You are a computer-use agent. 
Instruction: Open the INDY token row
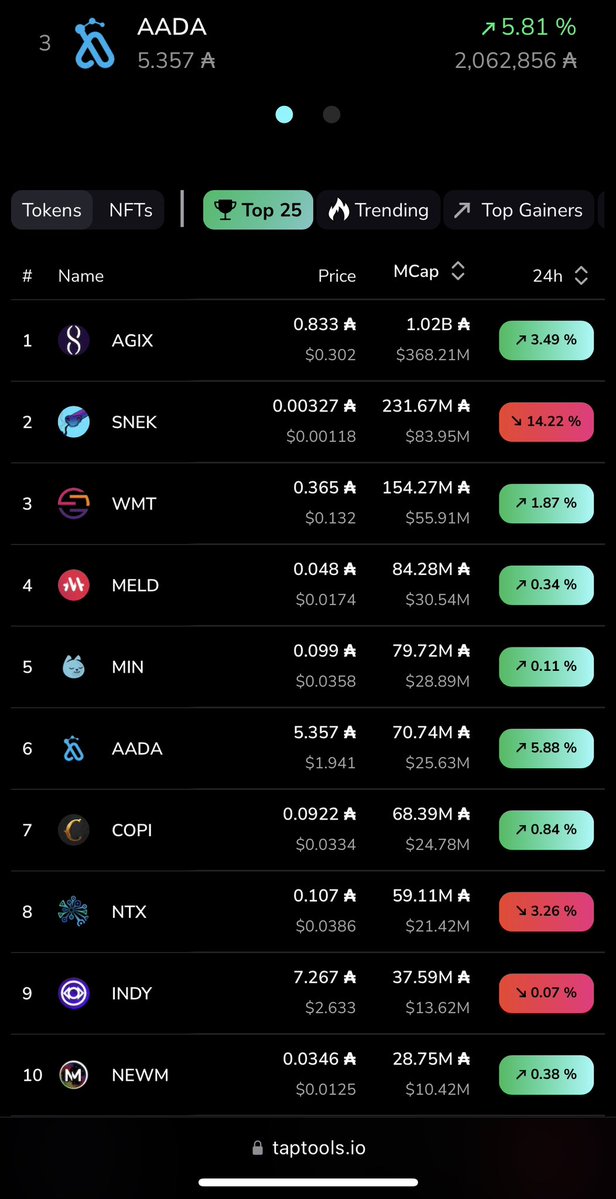tap(308, 993)
